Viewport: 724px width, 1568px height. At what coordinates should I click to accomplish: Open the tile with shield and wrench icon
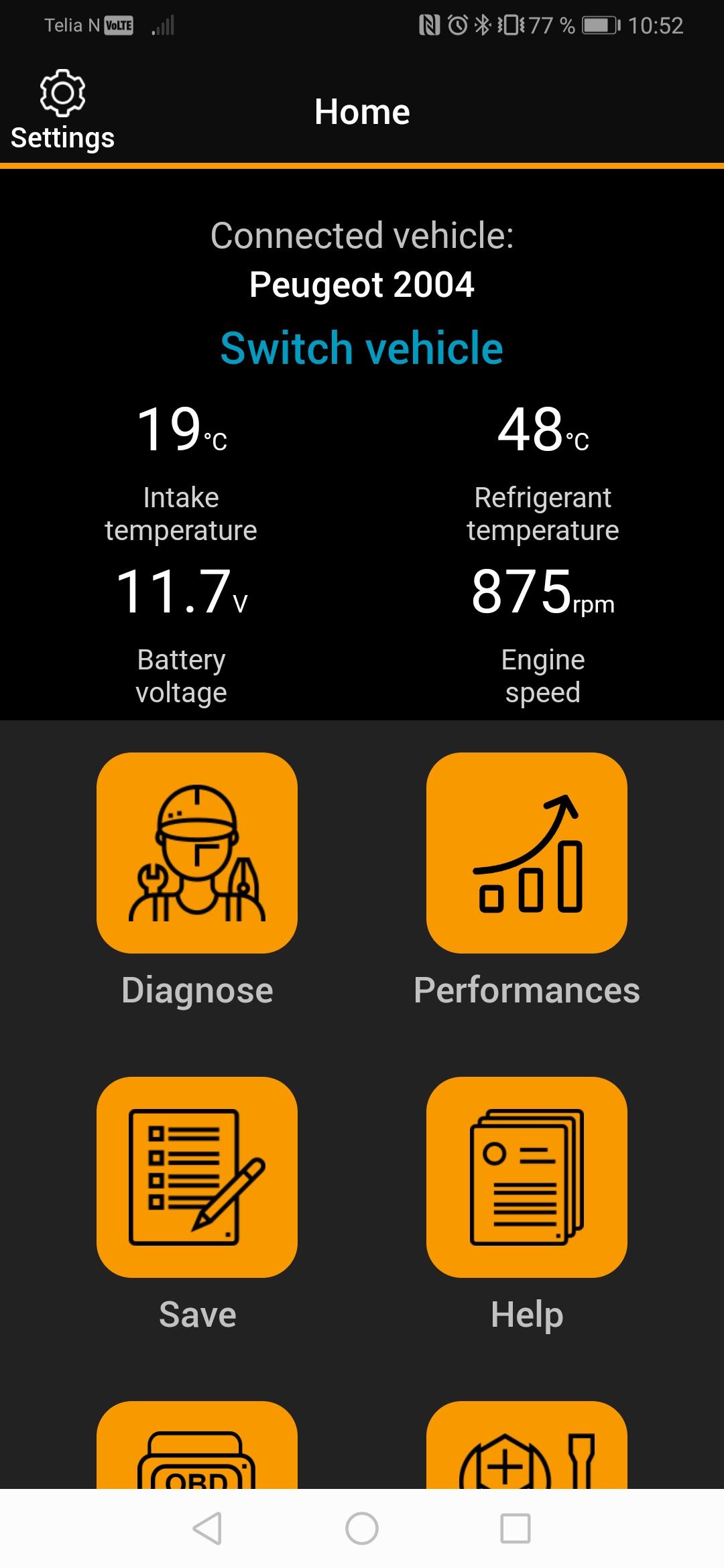(x=527, y=1445)
